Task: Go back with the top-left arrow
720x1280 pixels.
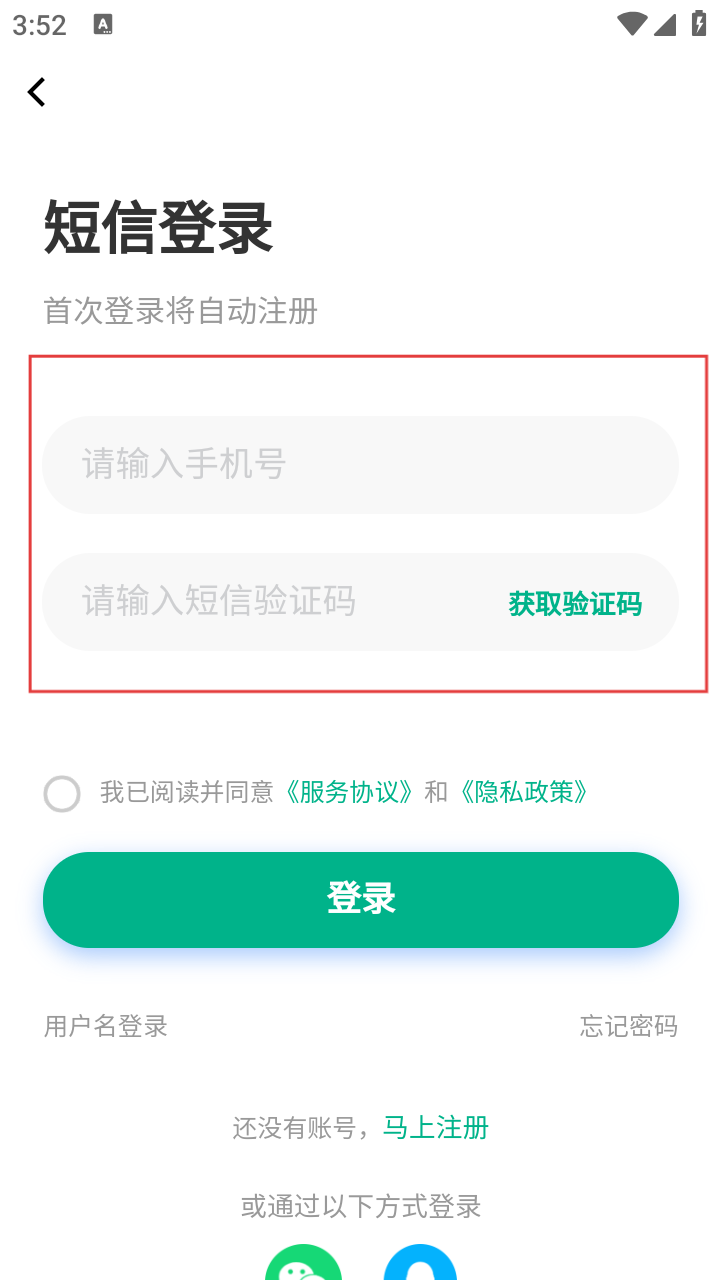Action: pos(37,92)
